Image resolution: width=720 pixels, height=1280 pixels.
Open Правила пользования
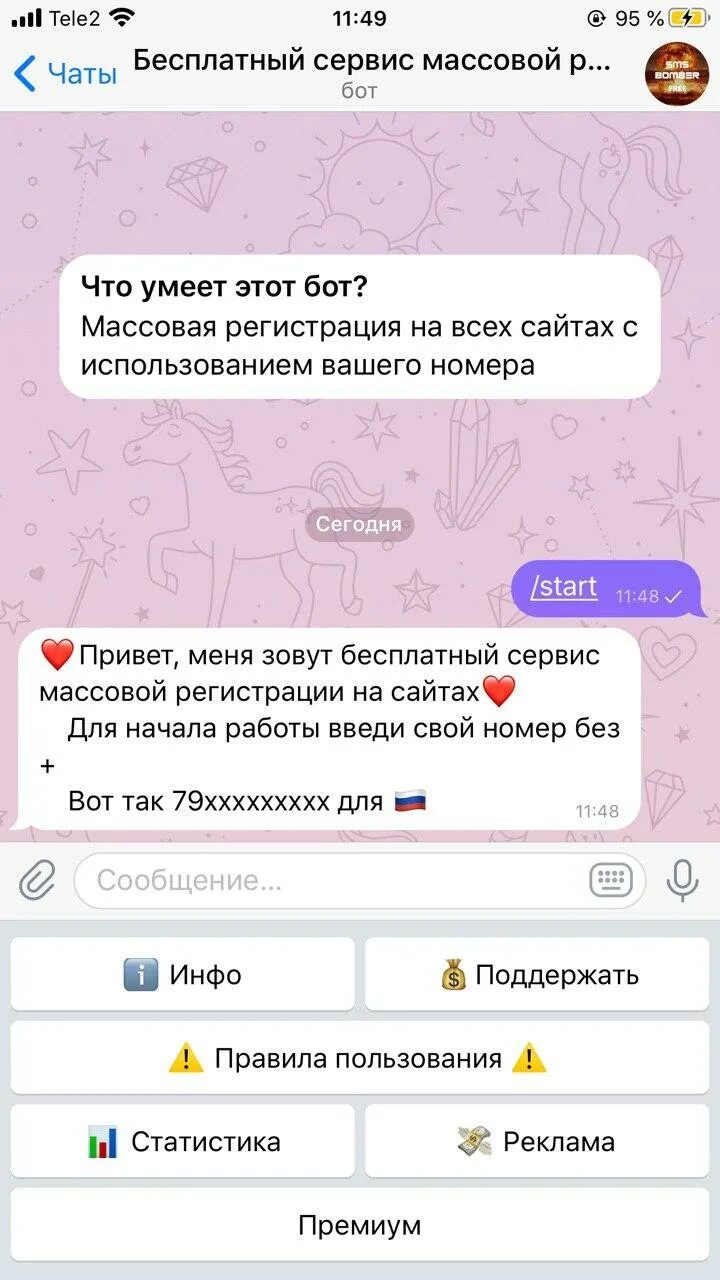pos(359,1058)
